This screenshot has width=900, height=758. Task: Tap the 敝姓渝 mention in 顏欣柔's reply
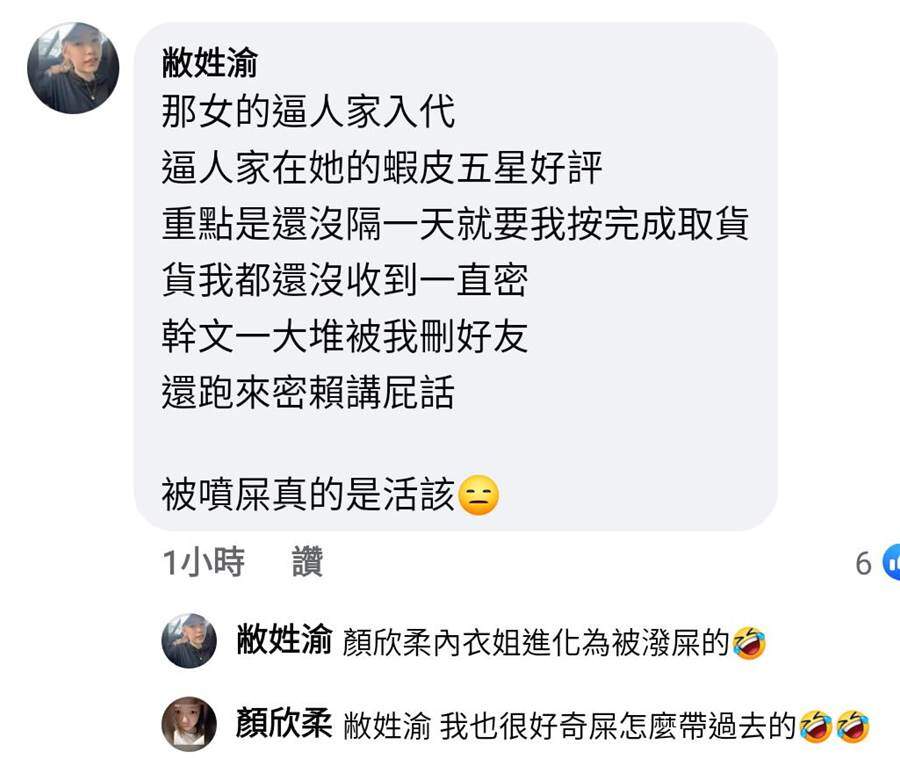pyautogui.click(x=388, y=725)
